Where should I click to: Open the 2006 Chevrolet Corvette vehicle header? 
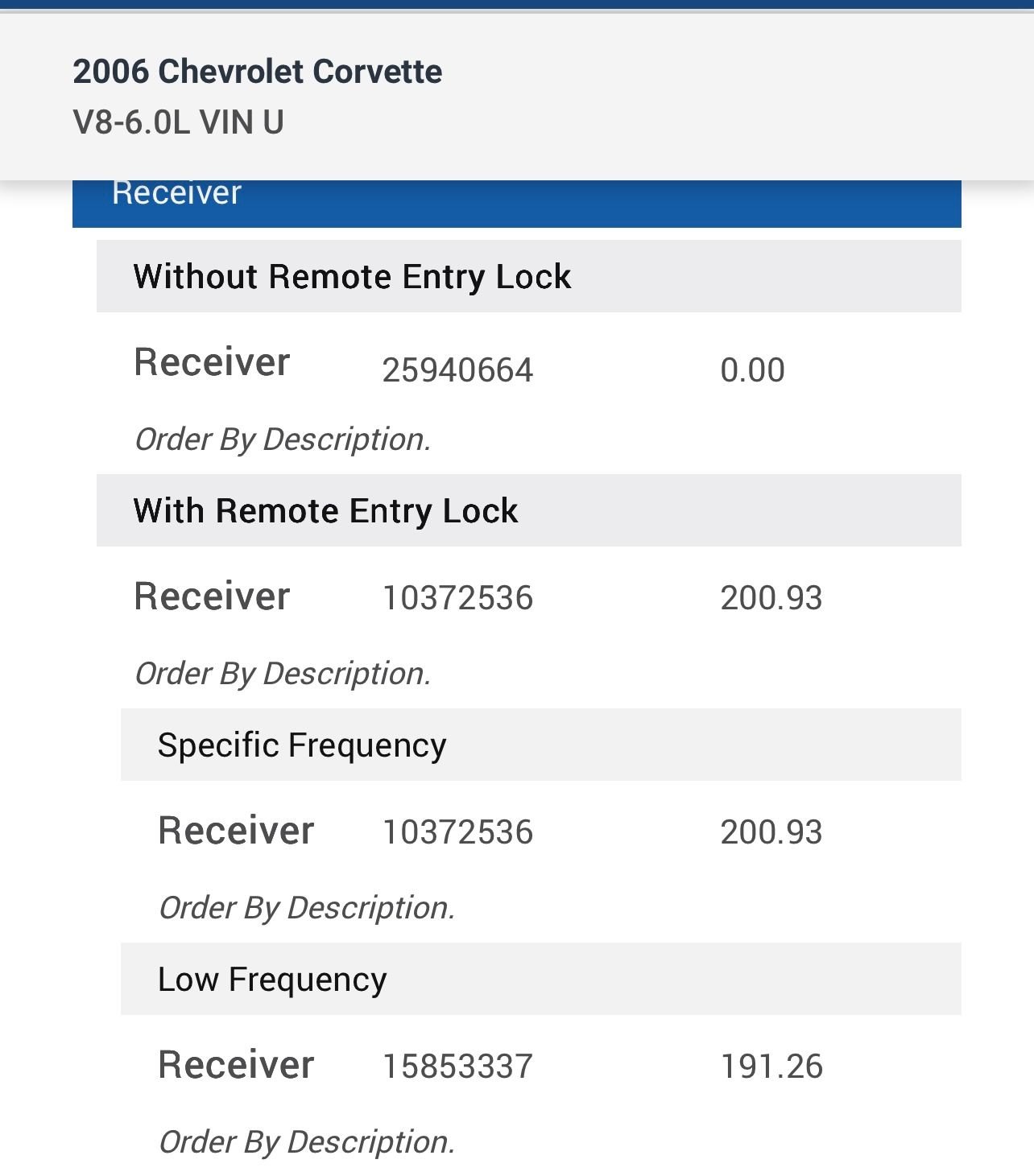256,71
